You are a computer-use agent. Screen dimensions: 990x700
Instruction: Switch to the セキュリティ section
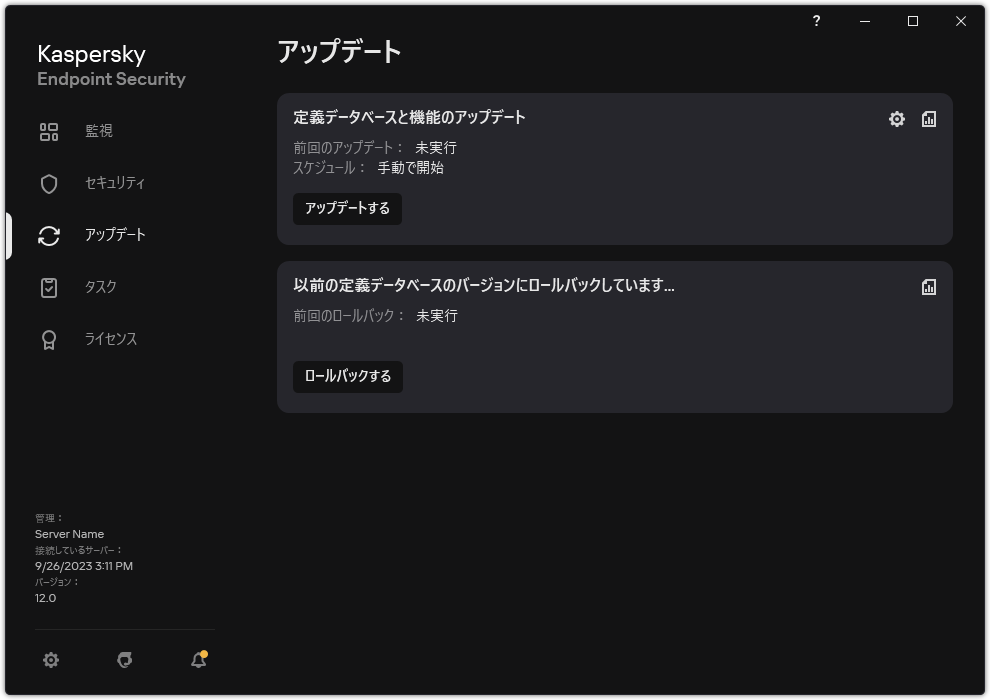pos(114,183)
